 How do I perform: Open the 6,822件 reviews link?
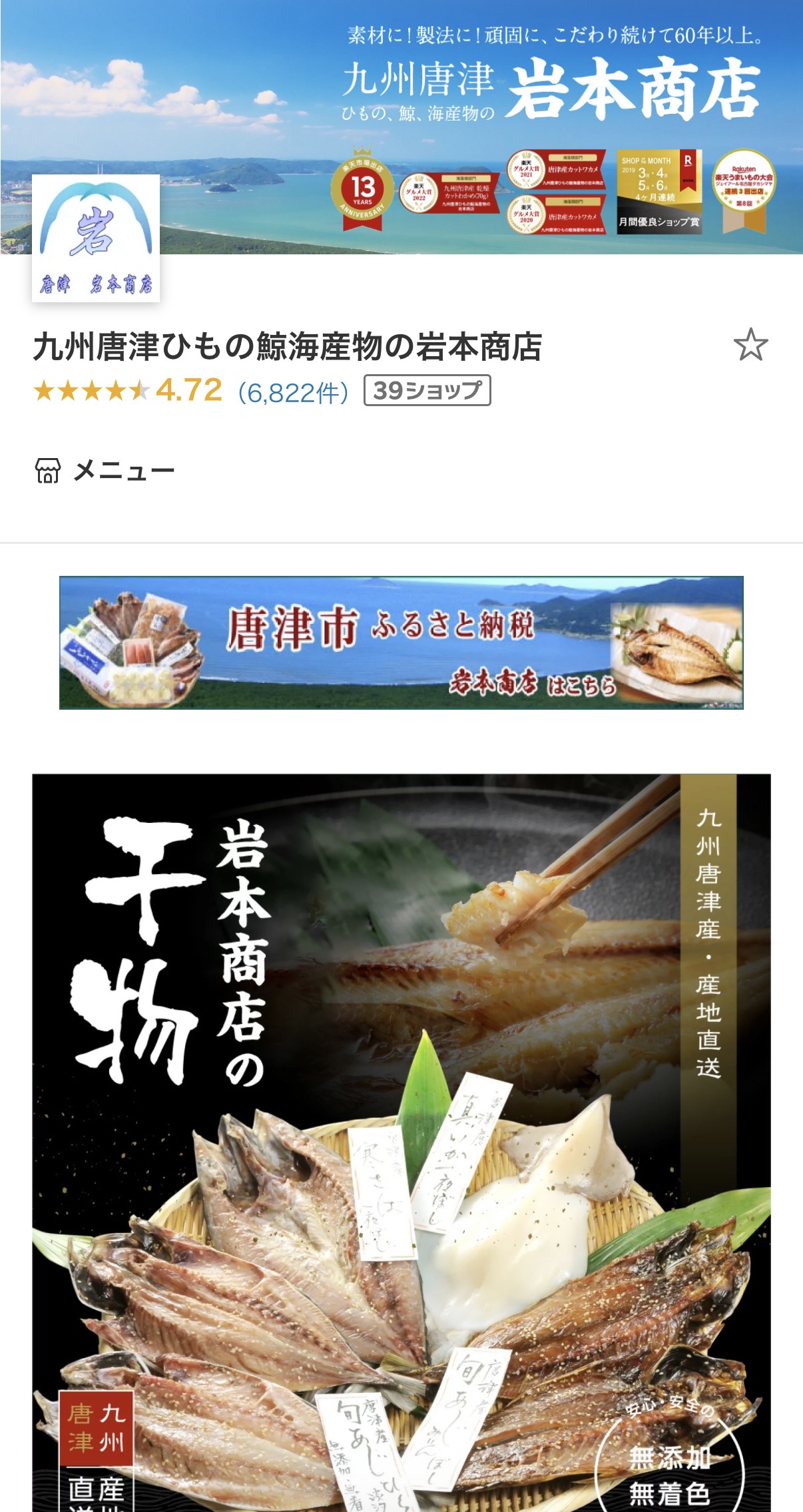(x=293, y=392)
